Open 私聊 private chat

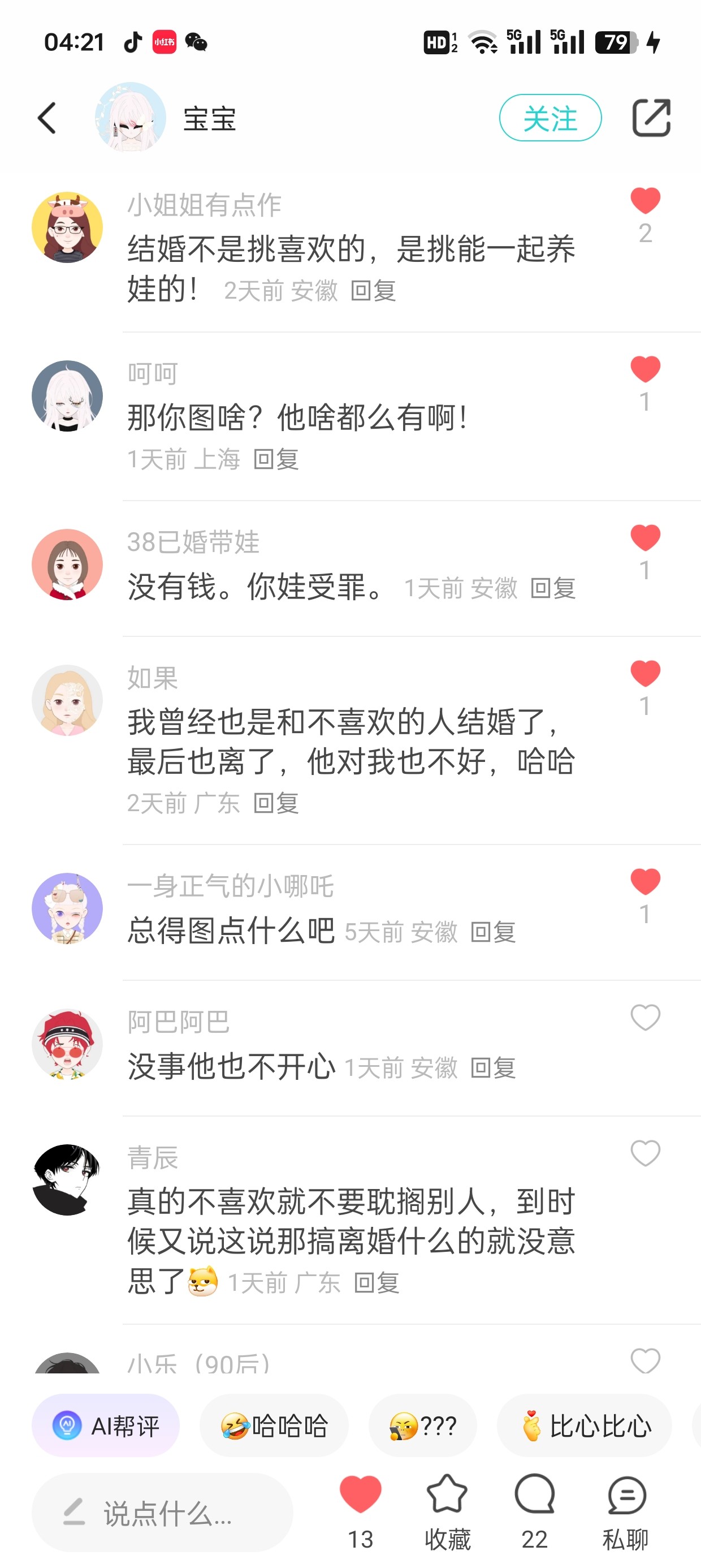click(626, 1511)
